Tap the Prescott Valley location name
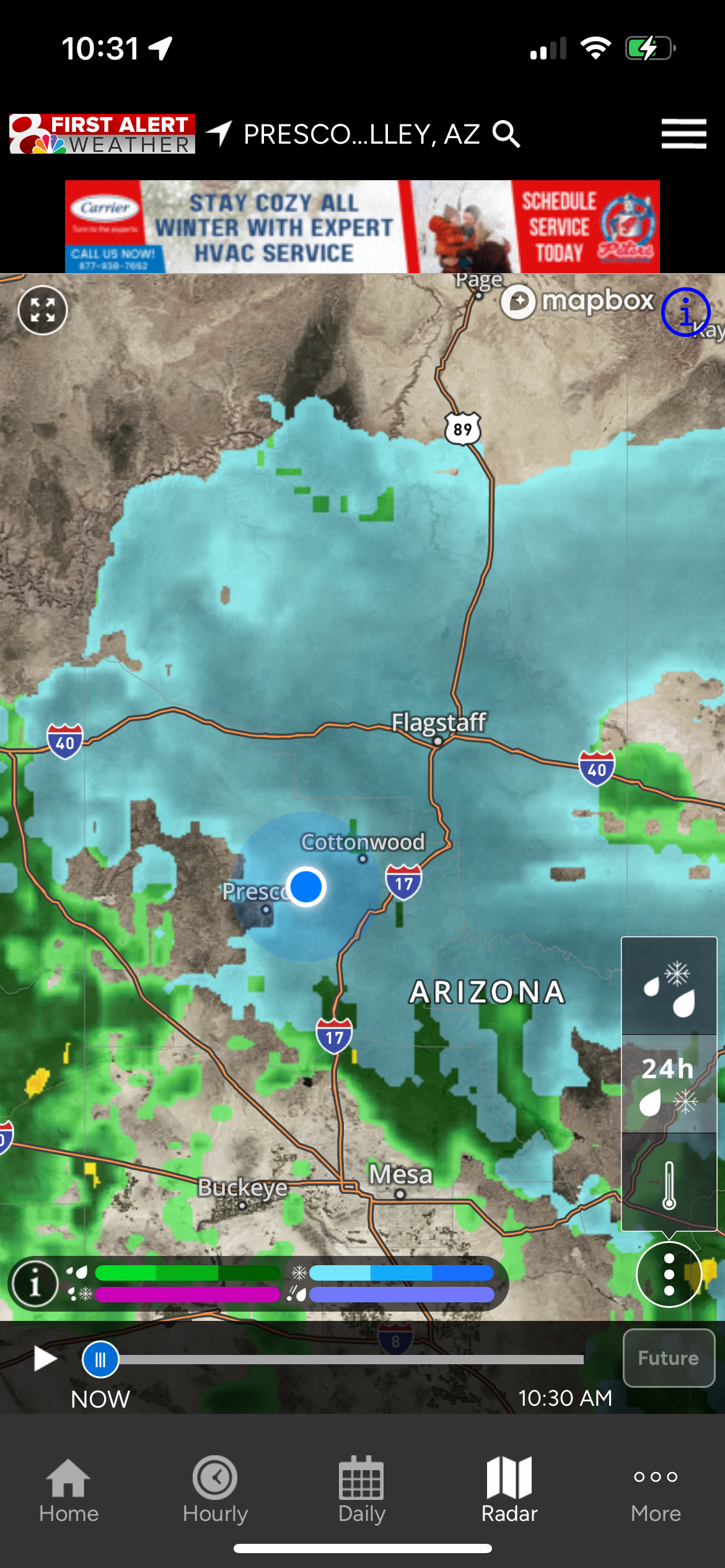 (x=361, y=134)
